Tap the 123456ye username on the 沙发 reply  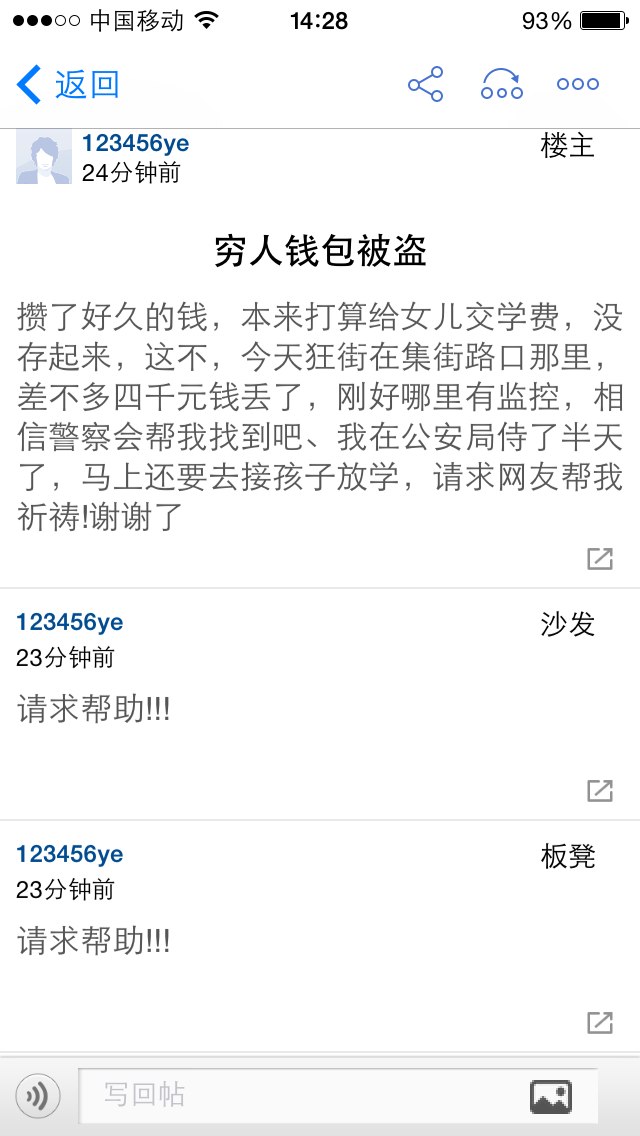pos(70,622)
